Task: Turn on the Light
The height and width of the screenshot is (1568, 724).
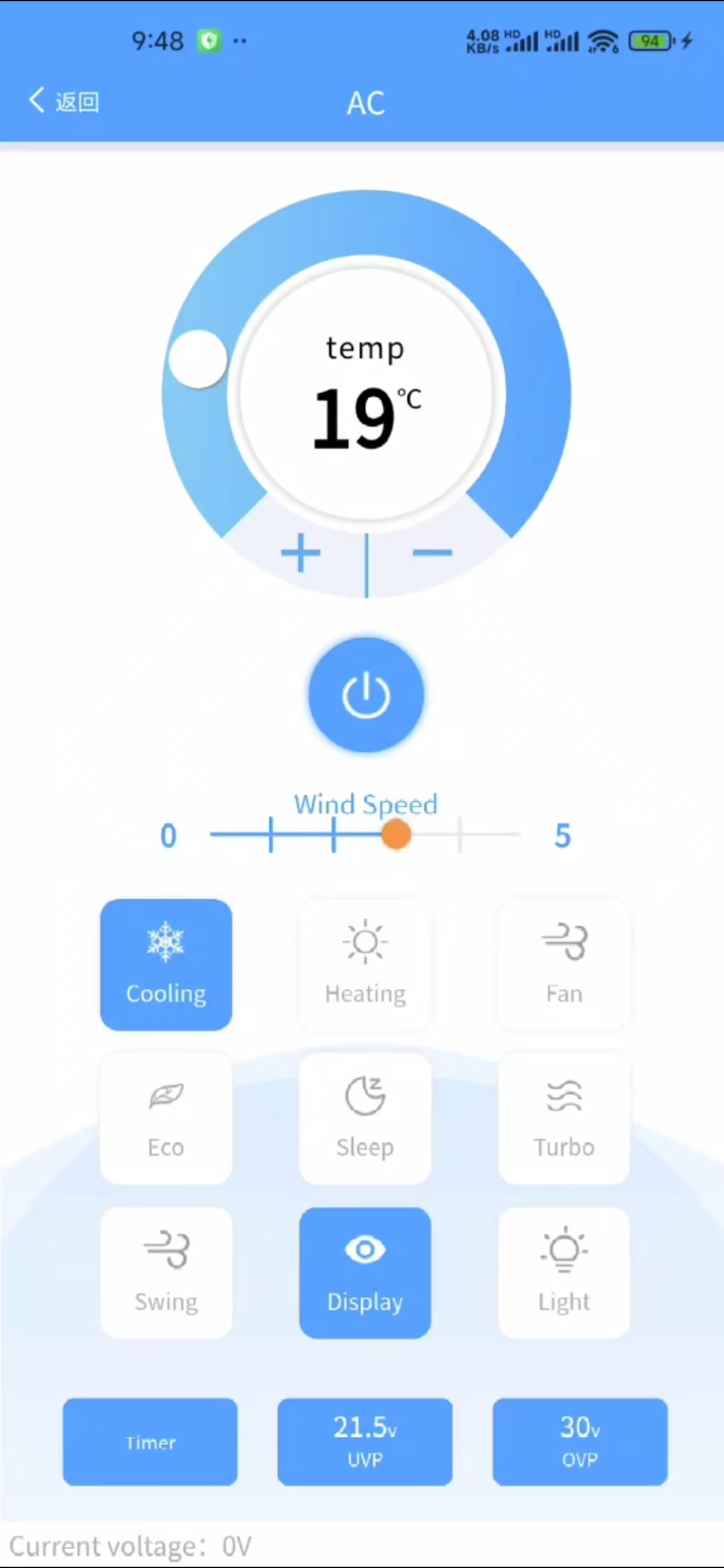Action: coord(564,1272)
